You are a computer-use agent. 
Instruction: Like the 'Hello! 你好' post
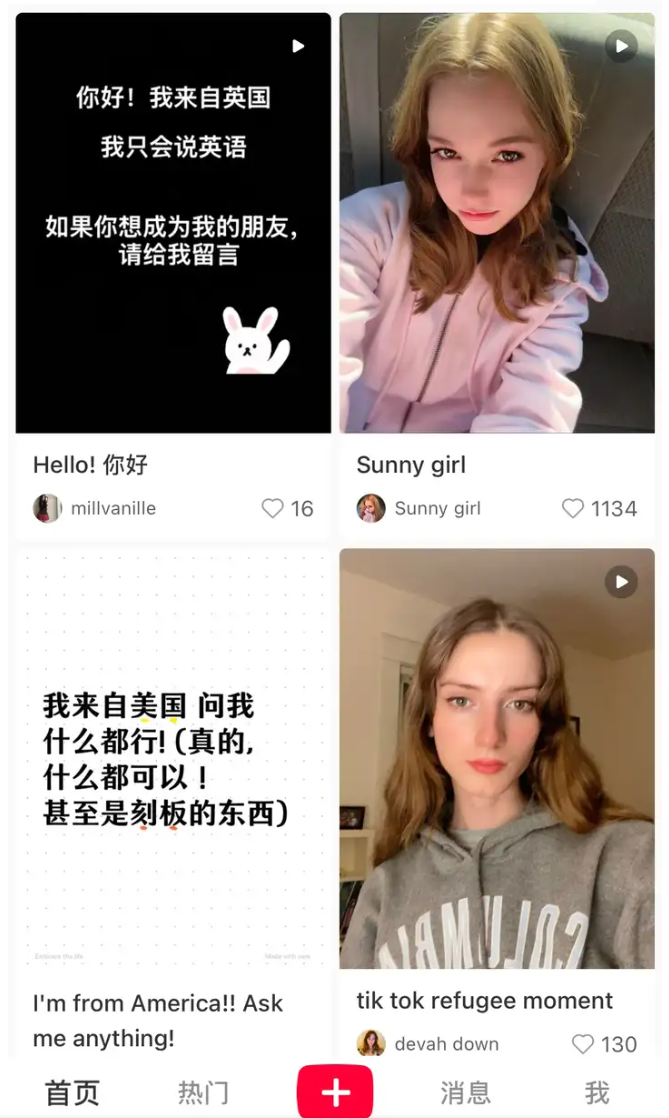tap(273, 509)
